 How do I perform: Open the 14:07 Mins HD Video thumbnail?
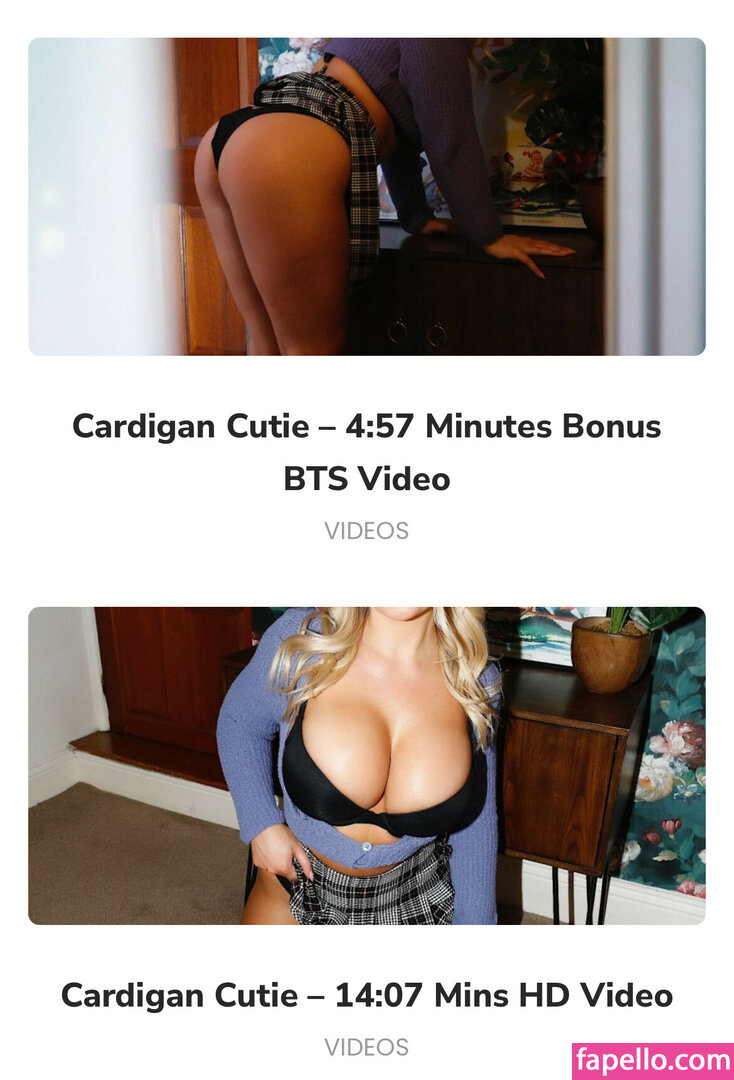click(366, 765)
